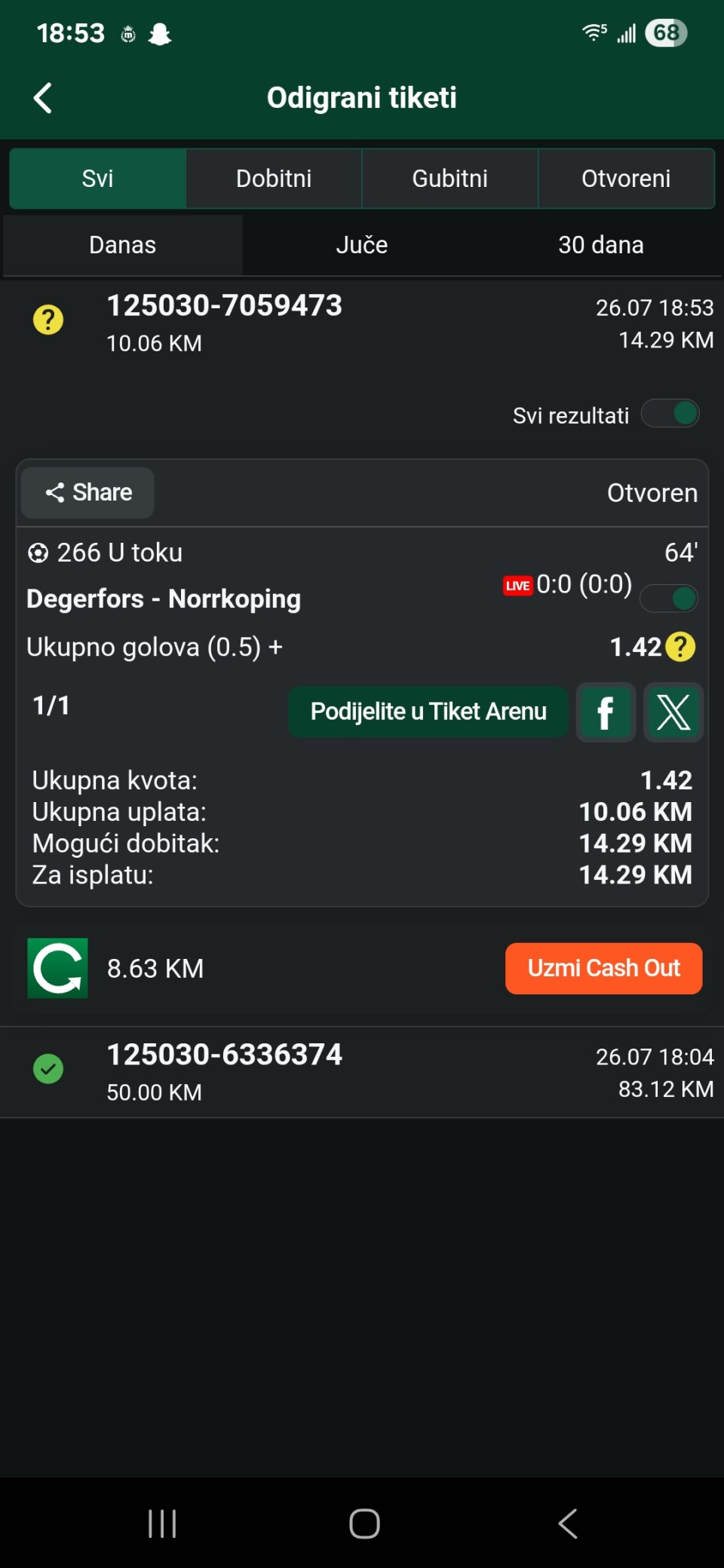
Task: Share ticket on X
Action: pos(673,712)
